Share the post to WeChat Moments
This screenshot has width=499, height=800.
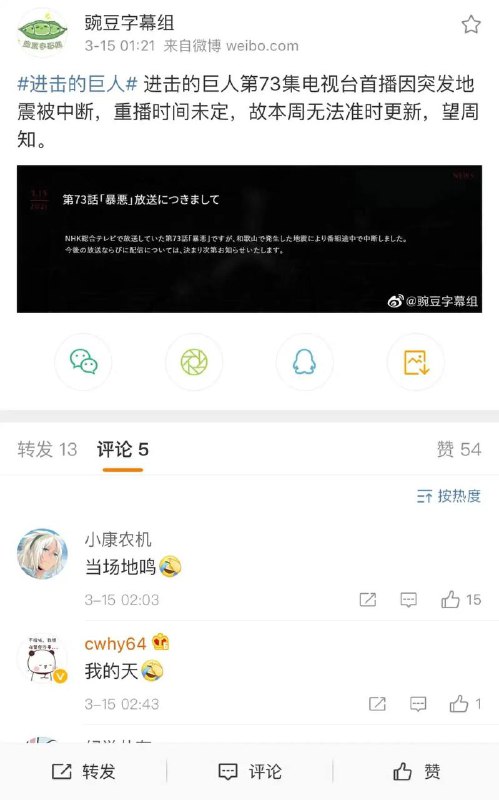point(194,362)
